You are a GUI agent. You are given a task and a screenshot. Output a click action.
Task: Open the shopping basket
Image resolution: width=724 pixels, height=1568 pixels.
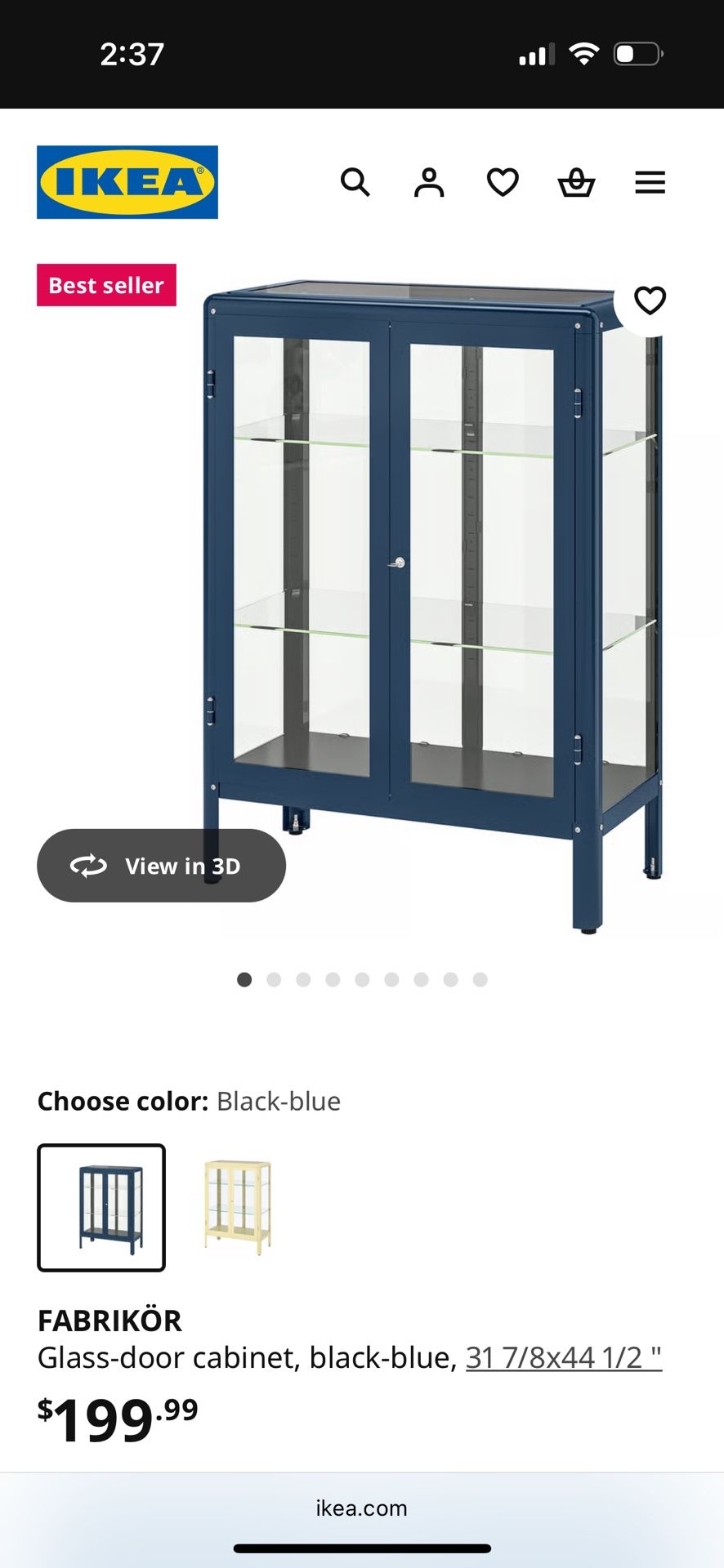(x=576, y=182)
